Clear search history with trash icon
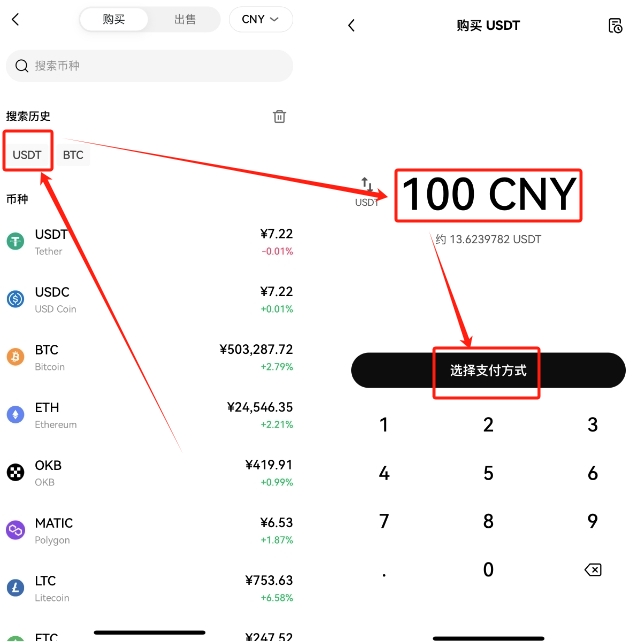This screenshot has width=634, height=642. tap(280, 116)
